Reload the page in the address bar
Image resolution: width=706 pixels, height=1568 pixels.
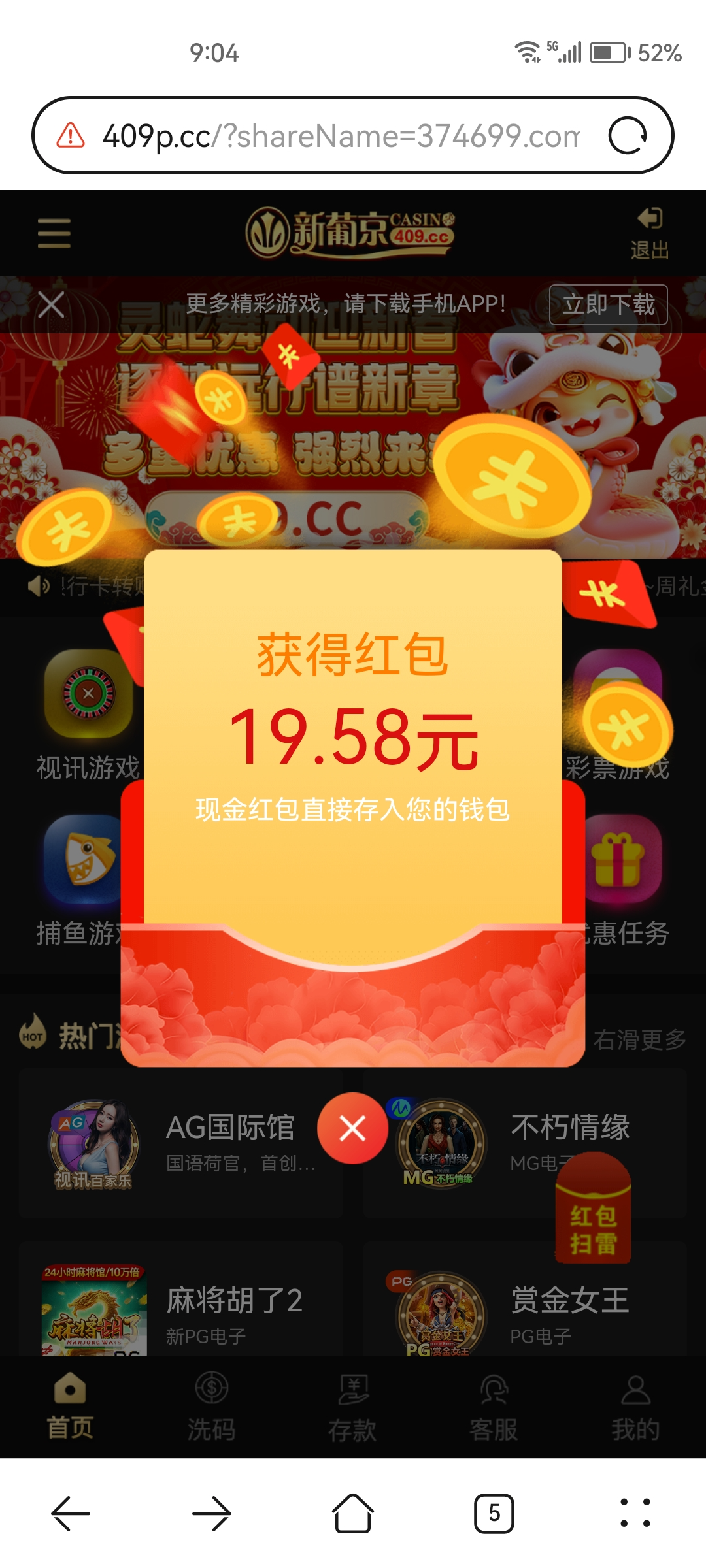coord(628,136)
